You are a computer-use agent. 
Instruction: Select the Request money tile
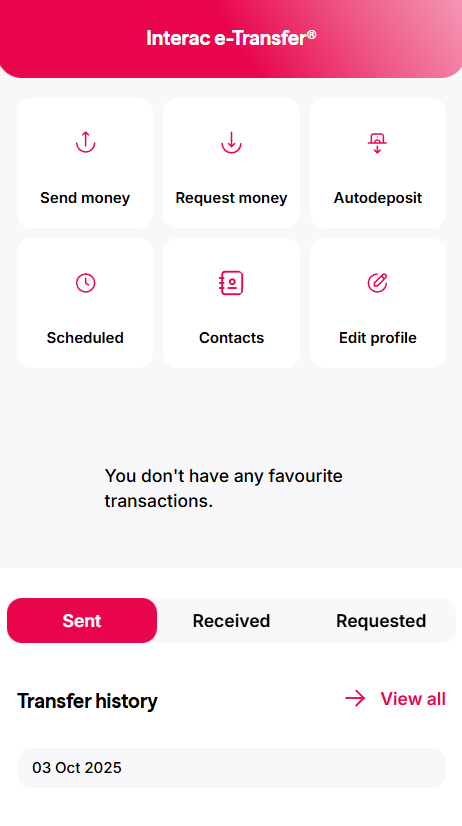pos(231,163)
